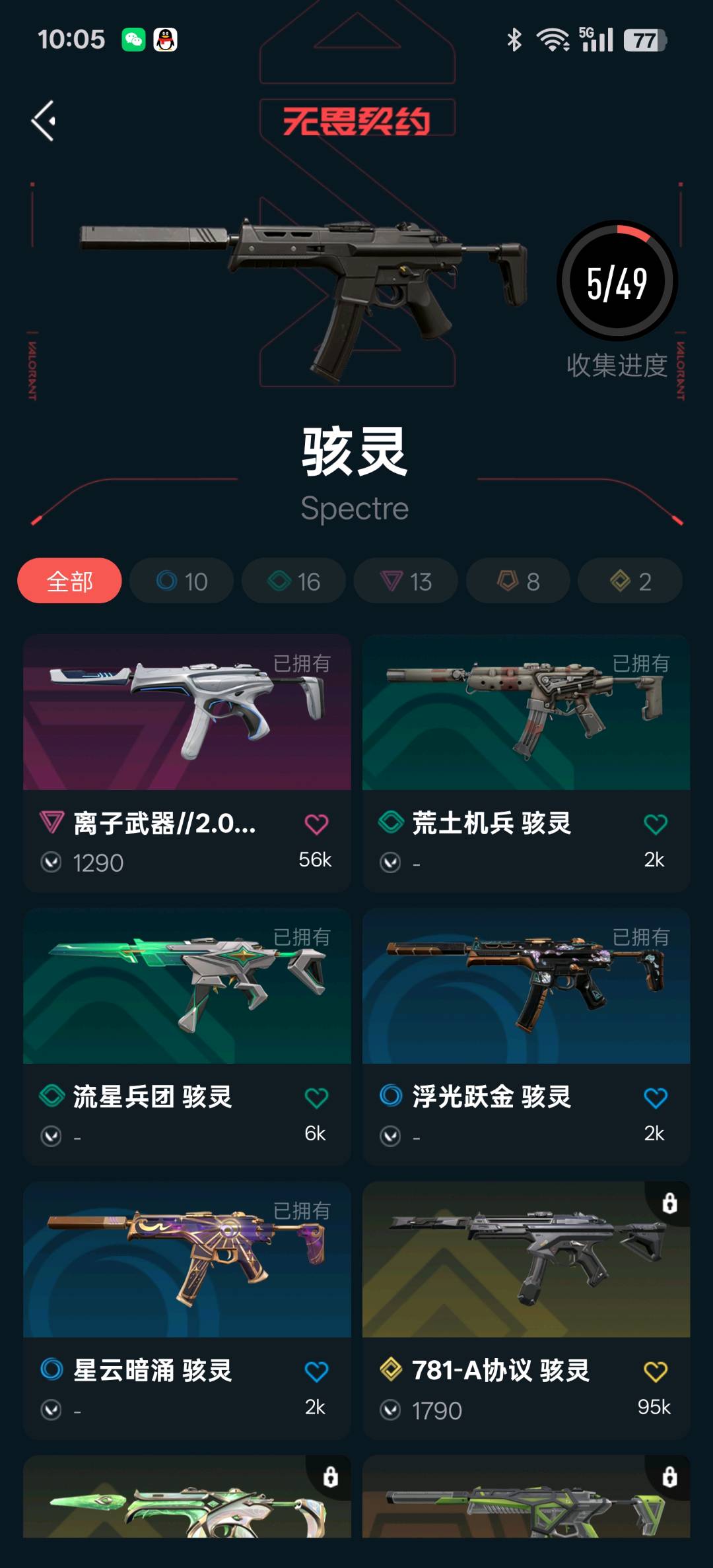Like the 星云暗涌 骇灵 skin

(x=316, y=1372)
